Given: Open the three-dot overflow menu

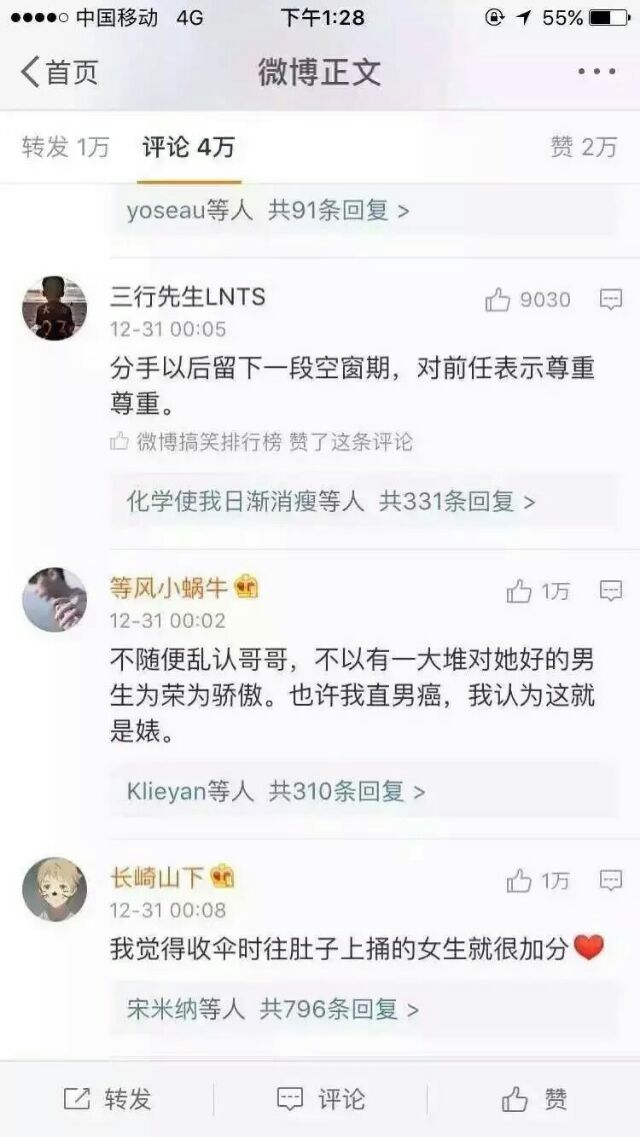Looking at the screenshot, I should pyautogui.click(x=597, y=71).
